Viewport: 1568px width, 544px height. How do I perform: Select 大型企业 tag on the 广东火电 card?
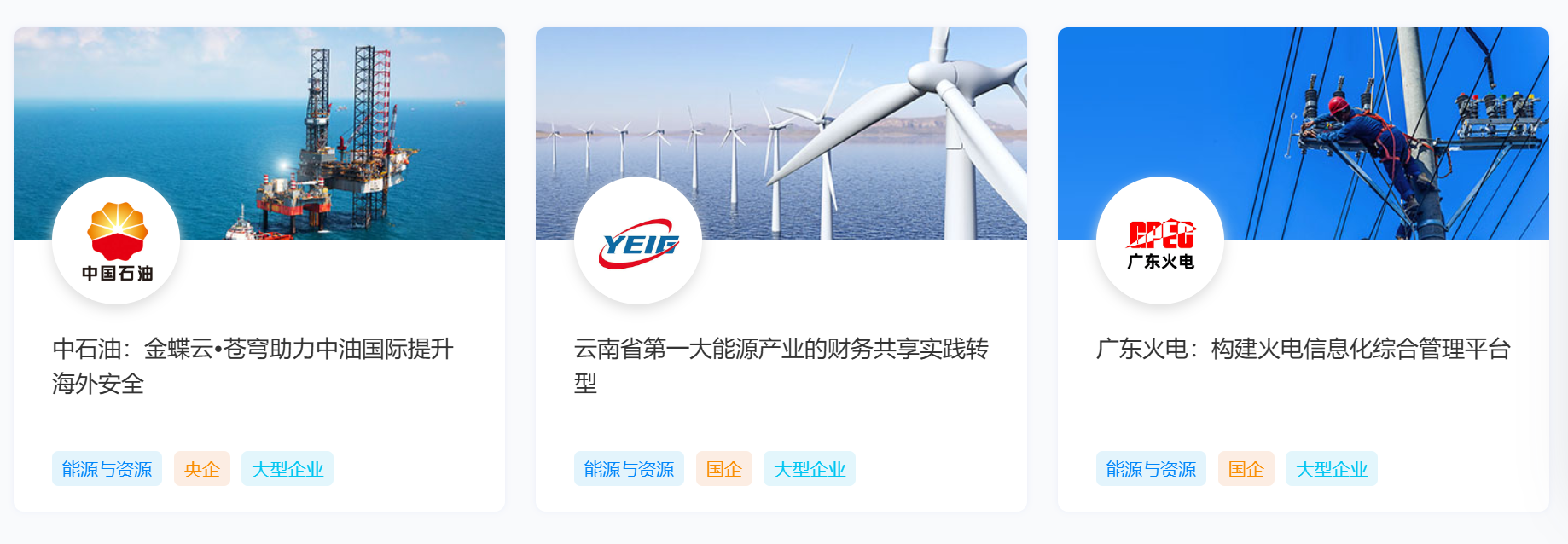click(x=1331, y=469)
